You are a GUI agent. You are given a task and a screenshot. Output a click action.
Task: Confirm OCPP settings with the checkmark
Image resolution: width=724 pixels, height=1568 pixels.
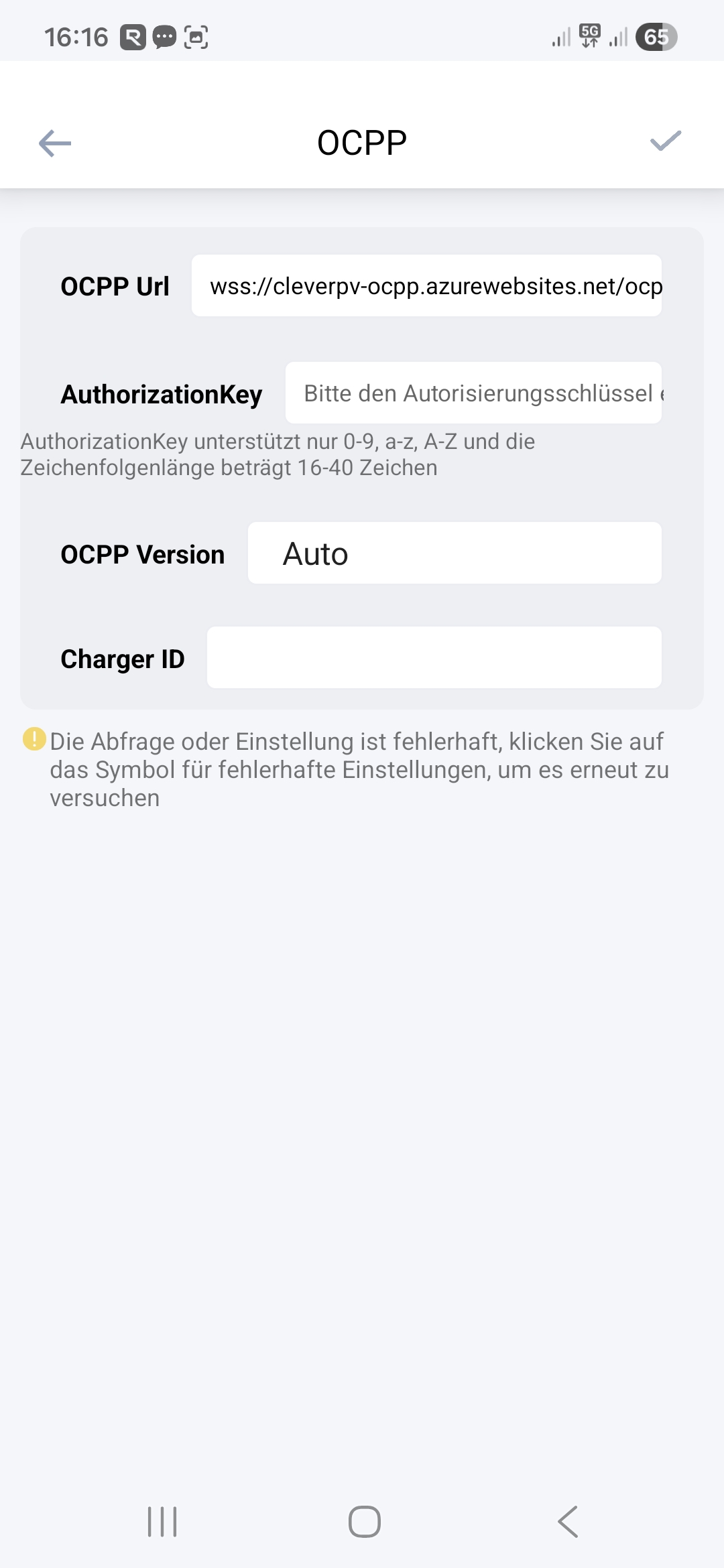click(665, 141)
